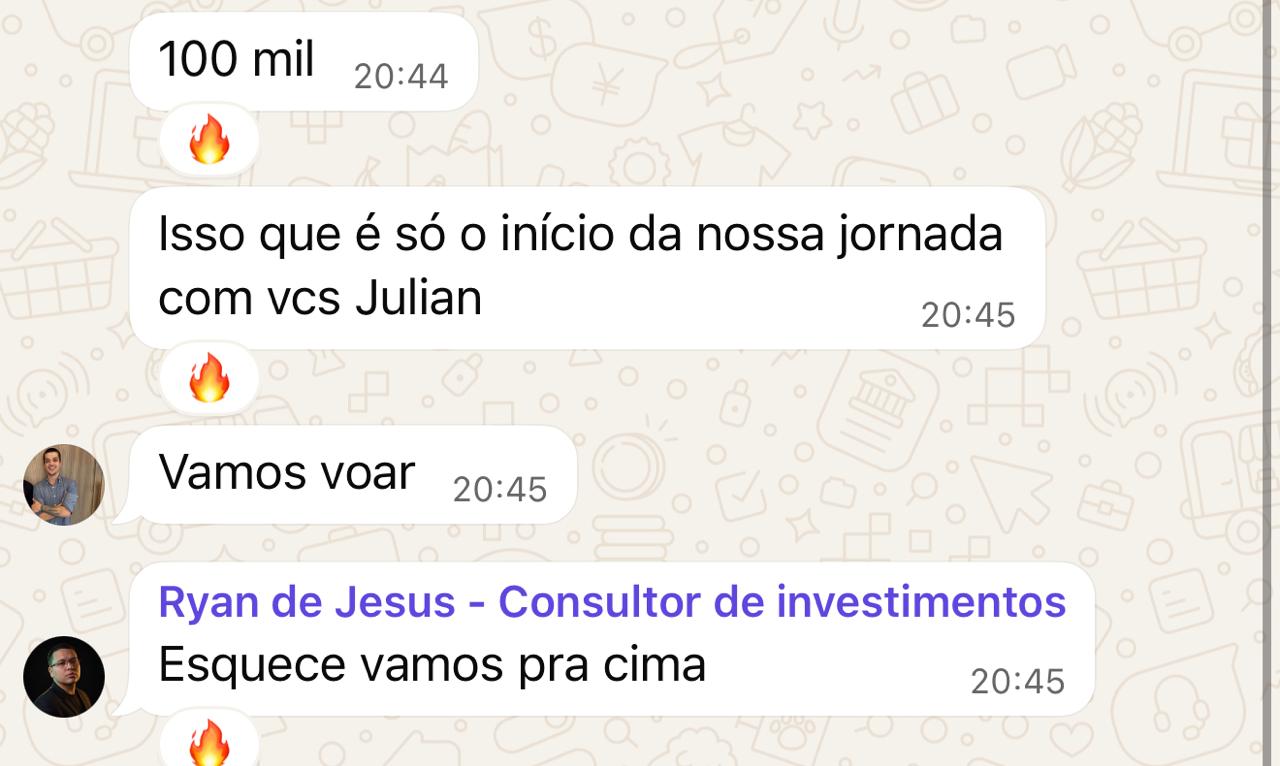Show fire reaction under "Esquece vamos pra cima"
The image size is (1280, 766).
coord(209,742)
